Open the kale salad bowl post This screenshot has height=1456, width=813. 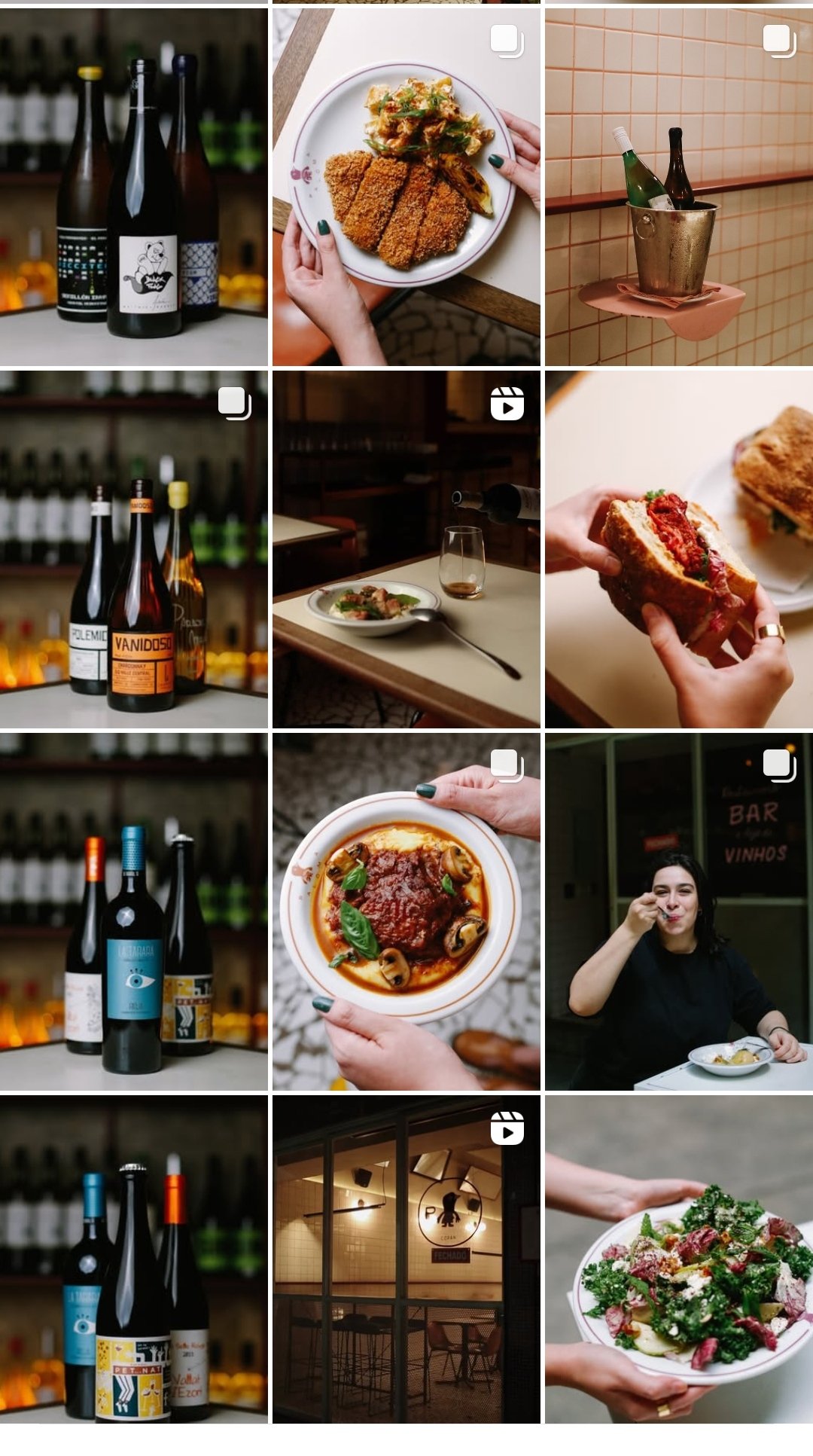pyautogui.click(x=678, y=1259)
